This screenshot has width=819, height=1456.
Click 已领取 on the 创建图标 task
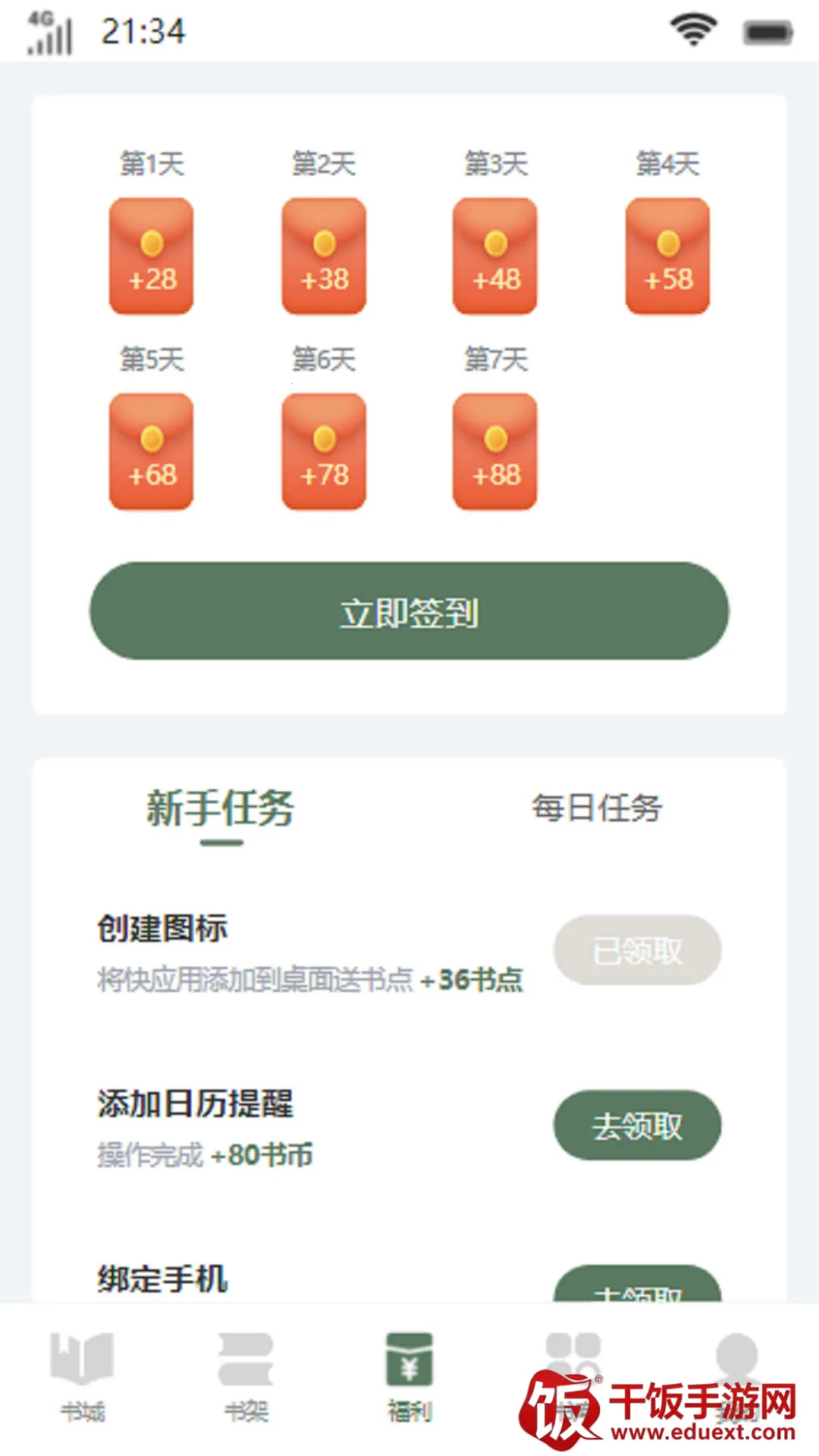637,950
